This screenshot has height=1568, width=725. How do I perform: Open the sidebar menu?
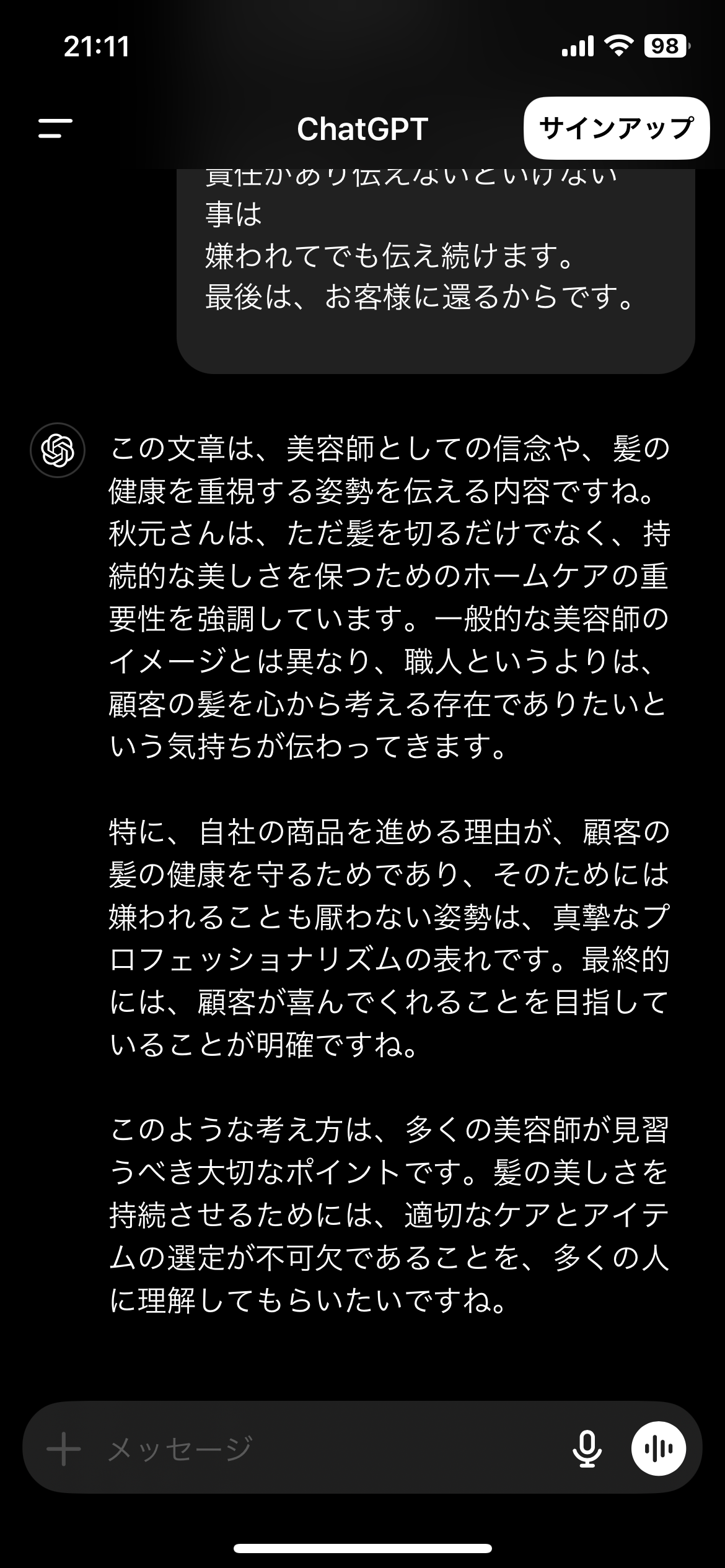(55, 128)
